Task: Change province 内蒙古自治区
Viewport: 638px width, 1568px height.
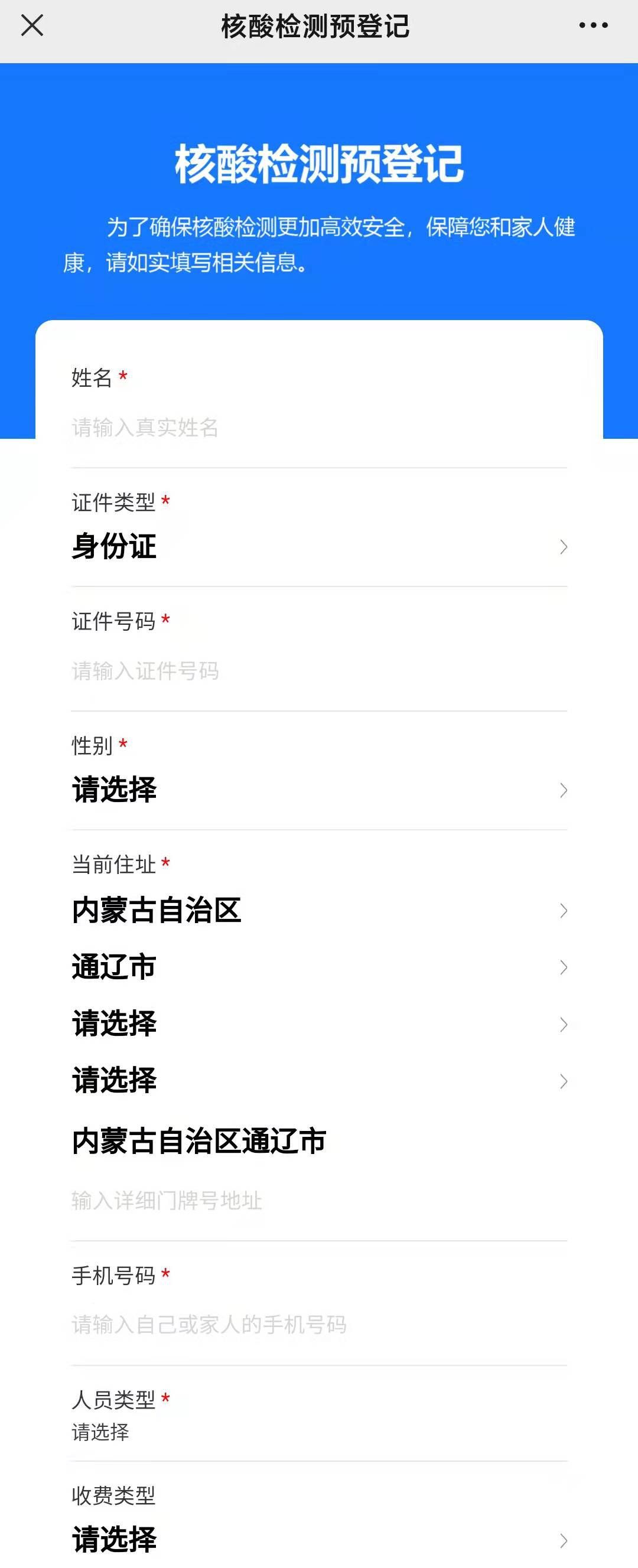Action: pos(319,911)
